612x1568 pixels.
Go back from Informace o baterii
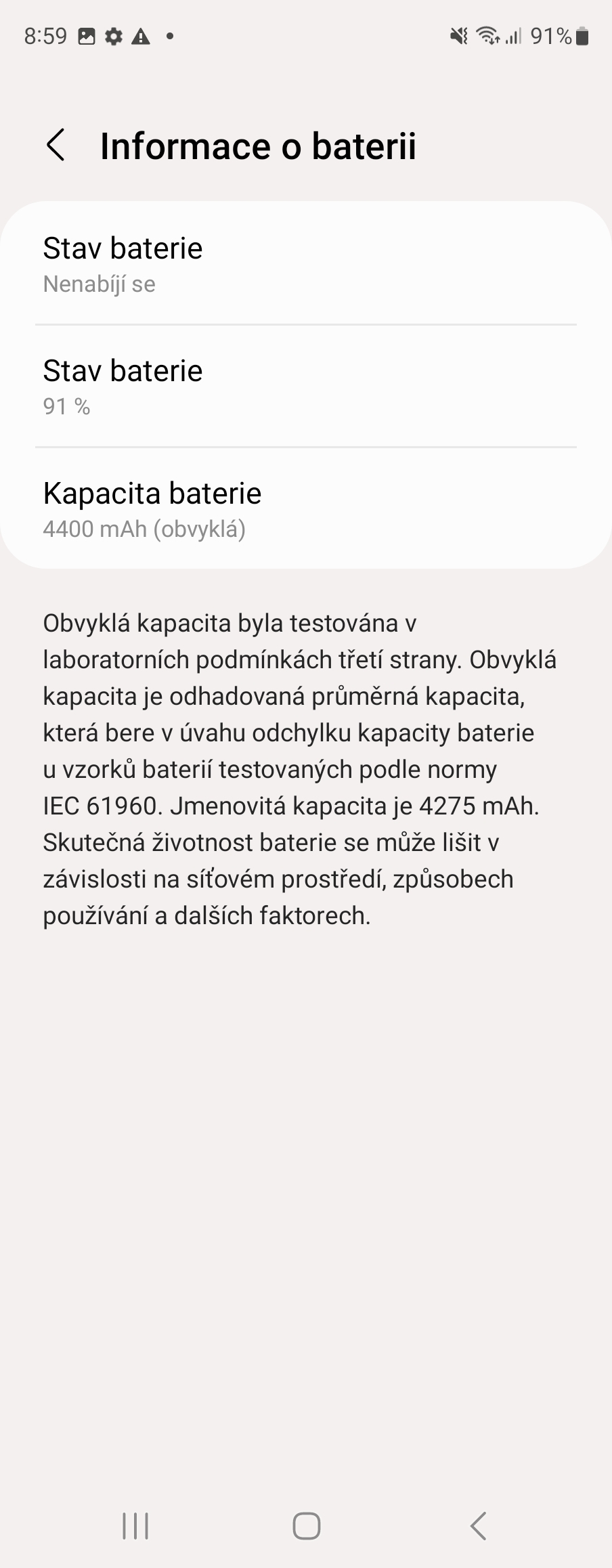point(56,146)
